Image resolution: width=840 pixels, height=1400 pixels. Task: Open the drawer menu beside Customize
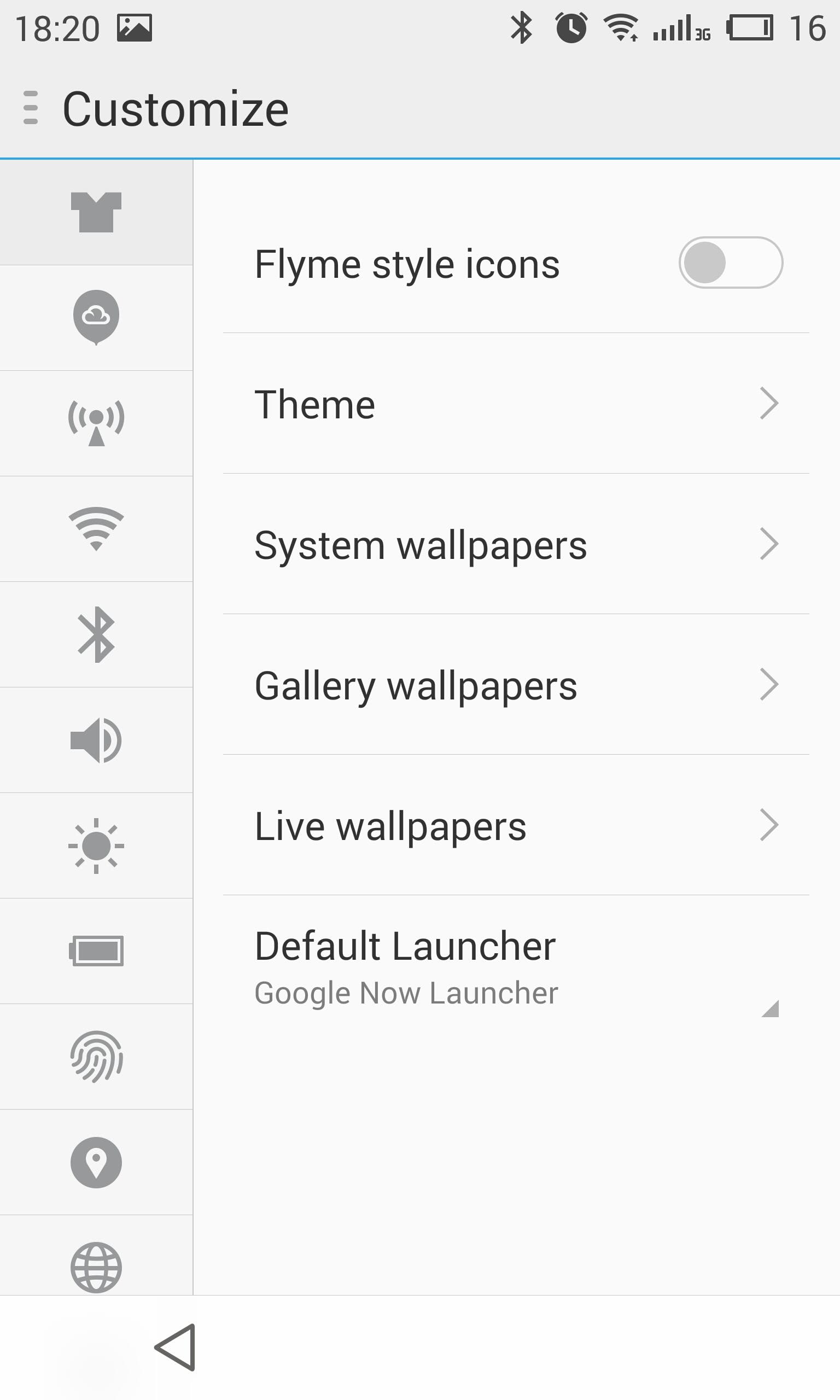point(31,108)
